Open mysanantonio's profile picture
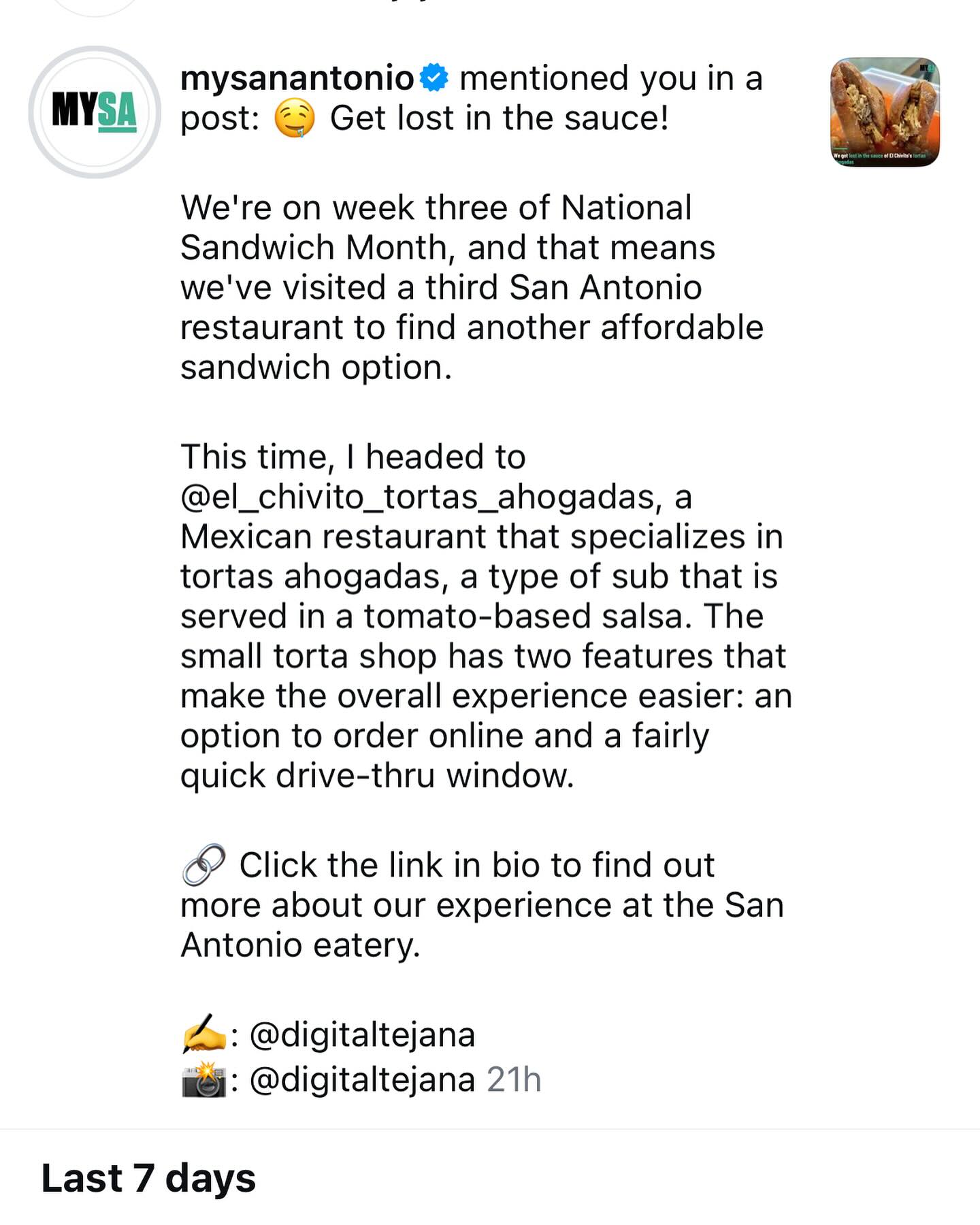The image size is (980, 1225). click(95, 112)
